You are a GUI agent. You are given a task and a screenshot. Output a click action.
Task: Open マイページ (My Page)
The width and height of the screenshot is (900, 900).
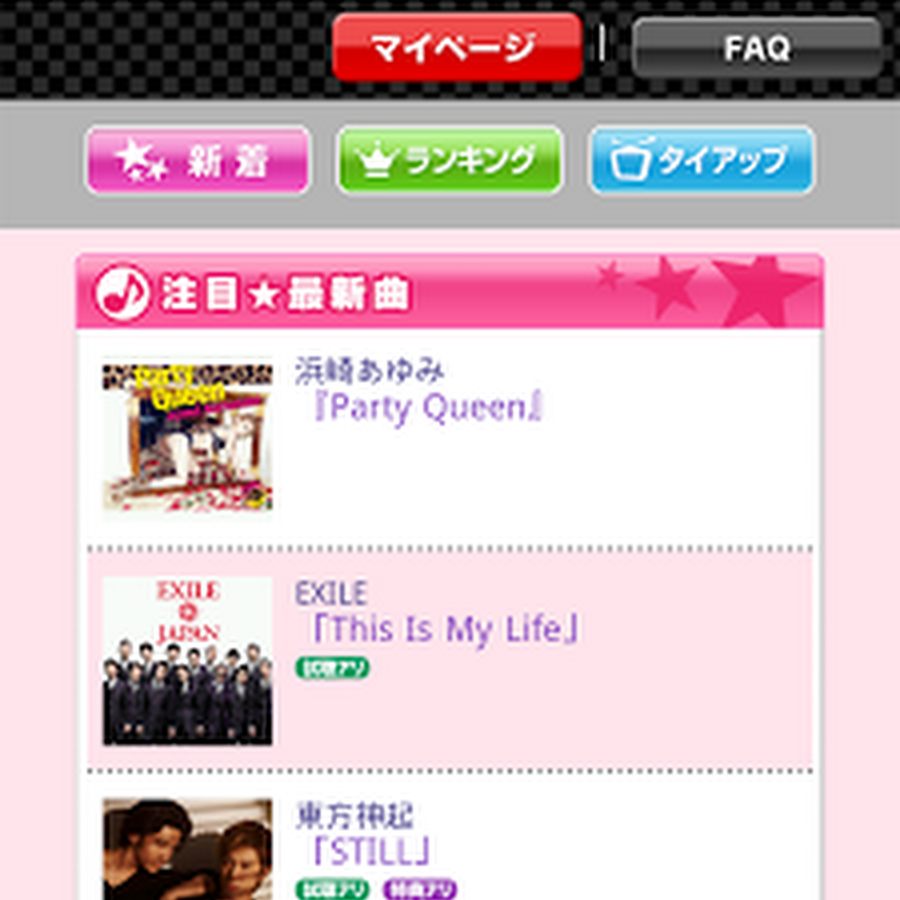coord(456,47)
